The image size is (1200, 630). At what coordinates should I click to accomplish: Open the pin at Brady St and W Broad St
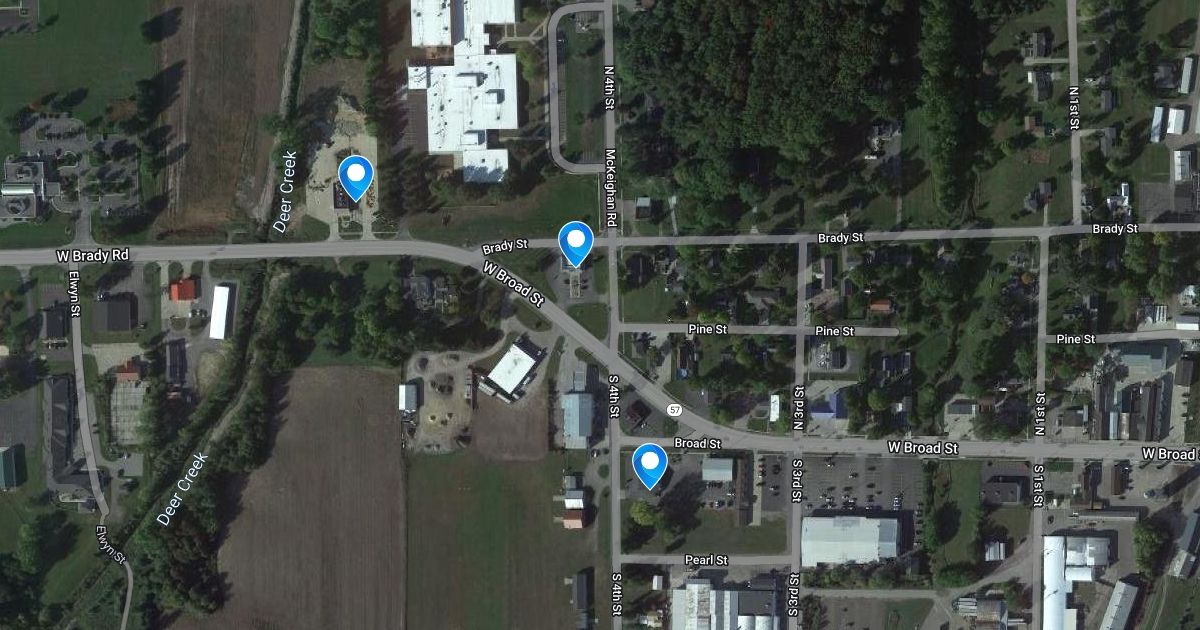click(x=575, y=242)
